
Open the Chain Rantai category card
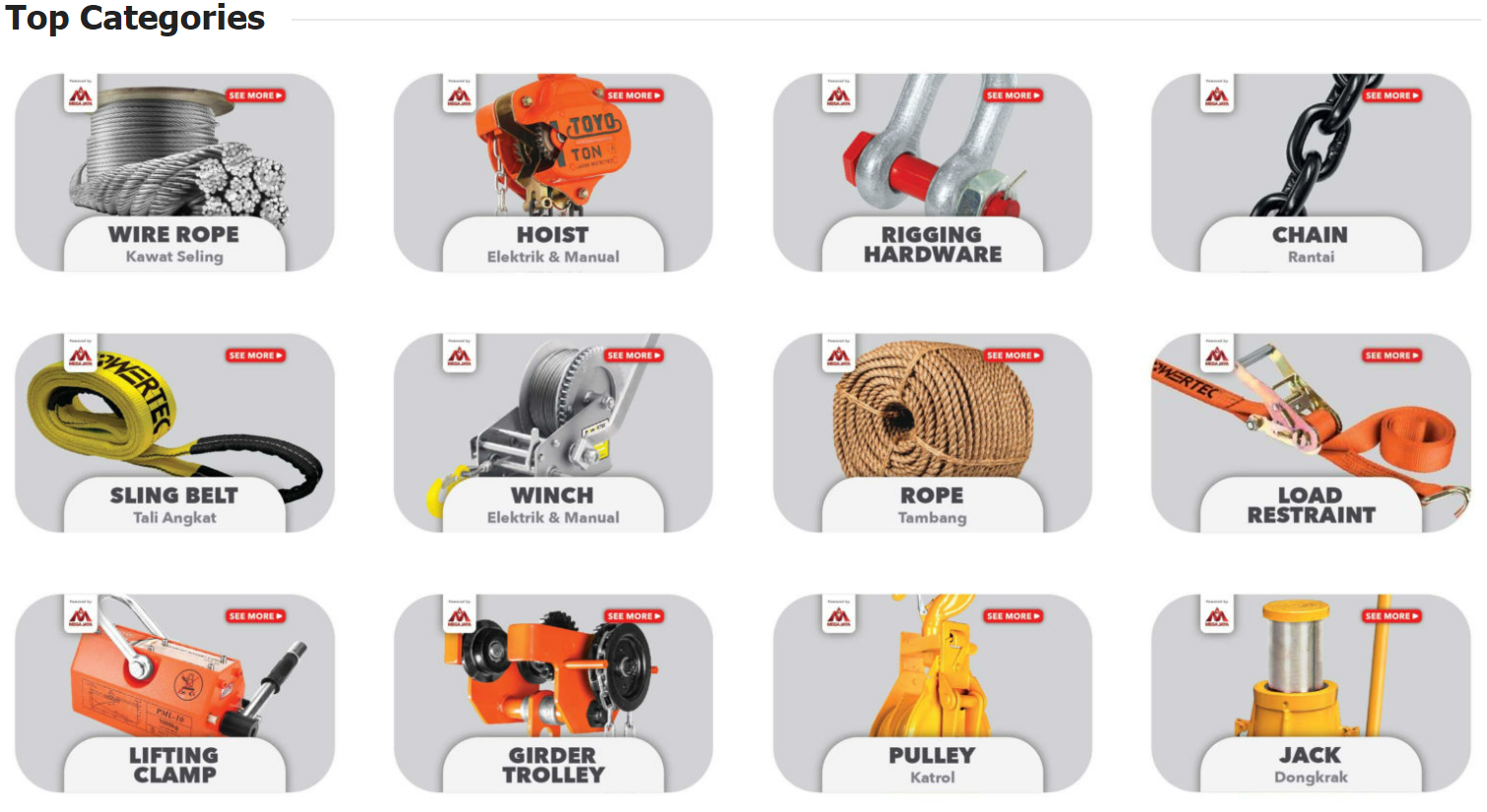1311,172
